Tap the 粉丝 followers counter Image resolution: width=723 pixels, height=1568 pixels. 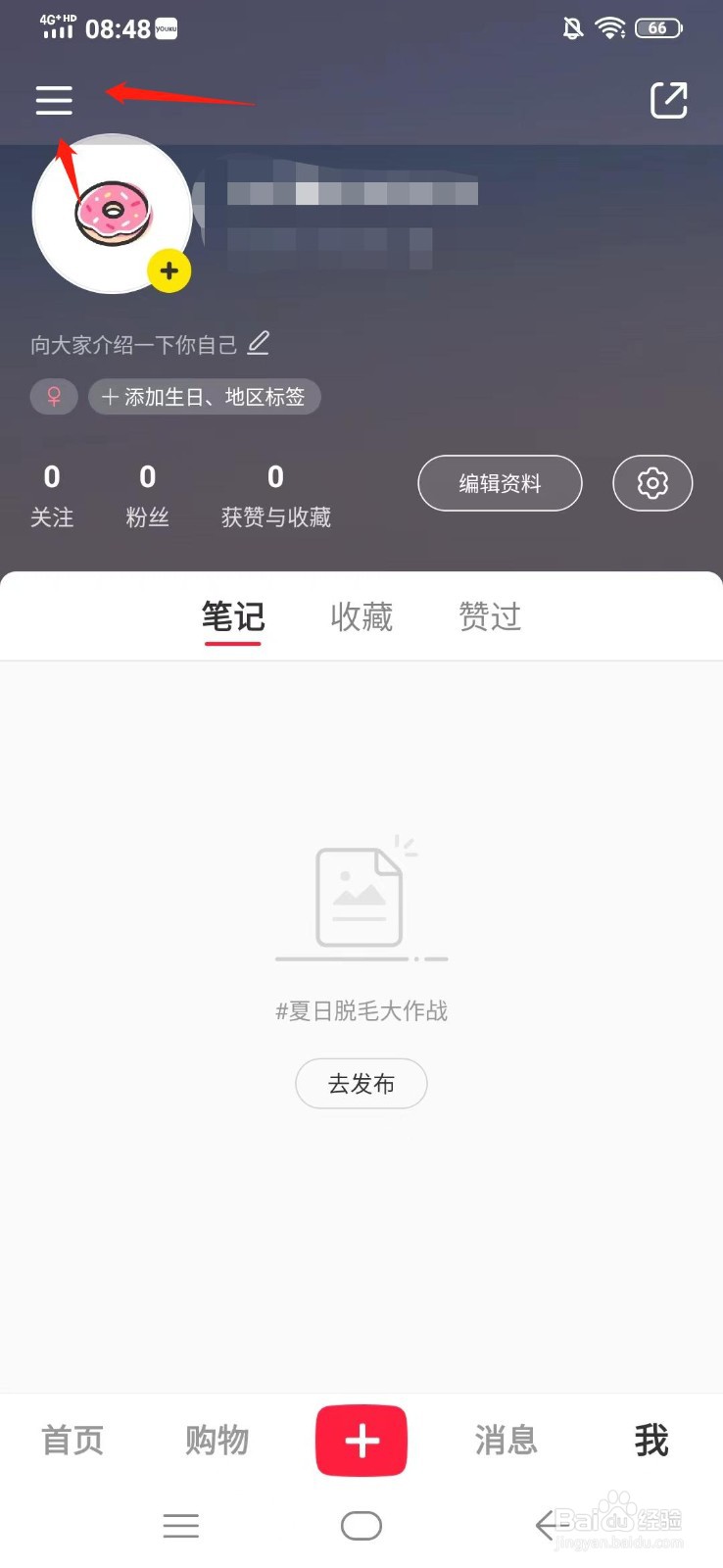(x=148, y=495)
